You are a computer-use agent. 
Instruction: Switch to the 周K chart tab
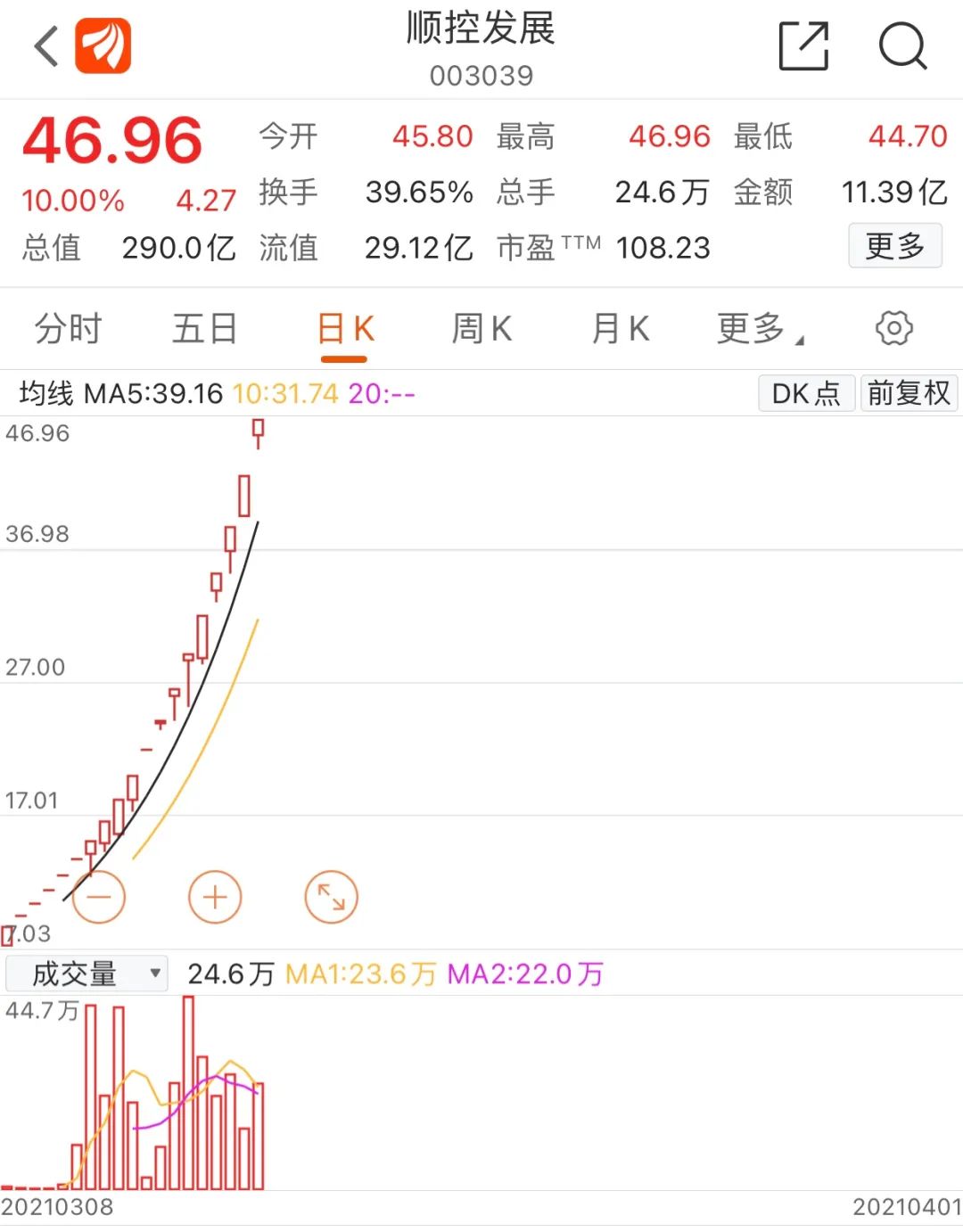pyautogui.click(x=481, y=329)
